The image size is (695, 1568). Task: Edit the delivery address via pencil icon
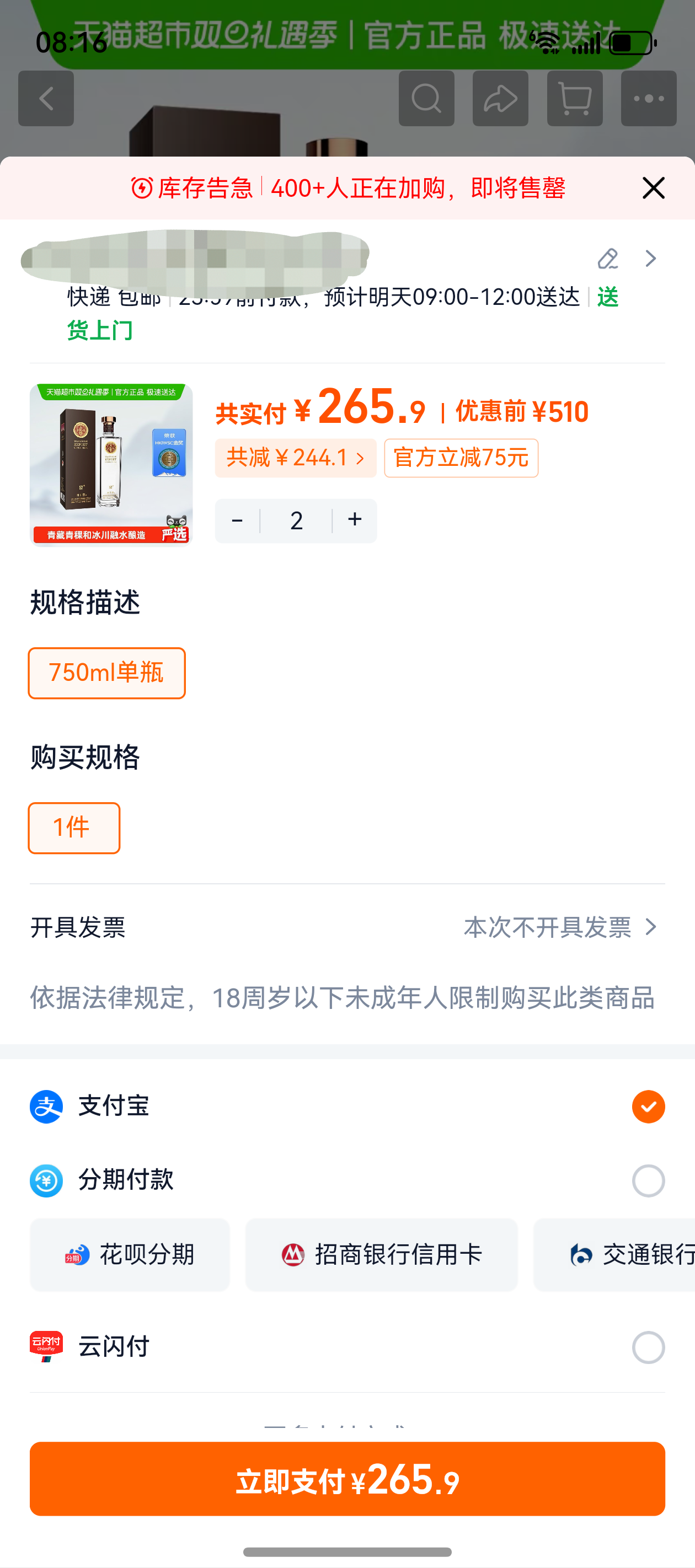(x=607, y=259)
